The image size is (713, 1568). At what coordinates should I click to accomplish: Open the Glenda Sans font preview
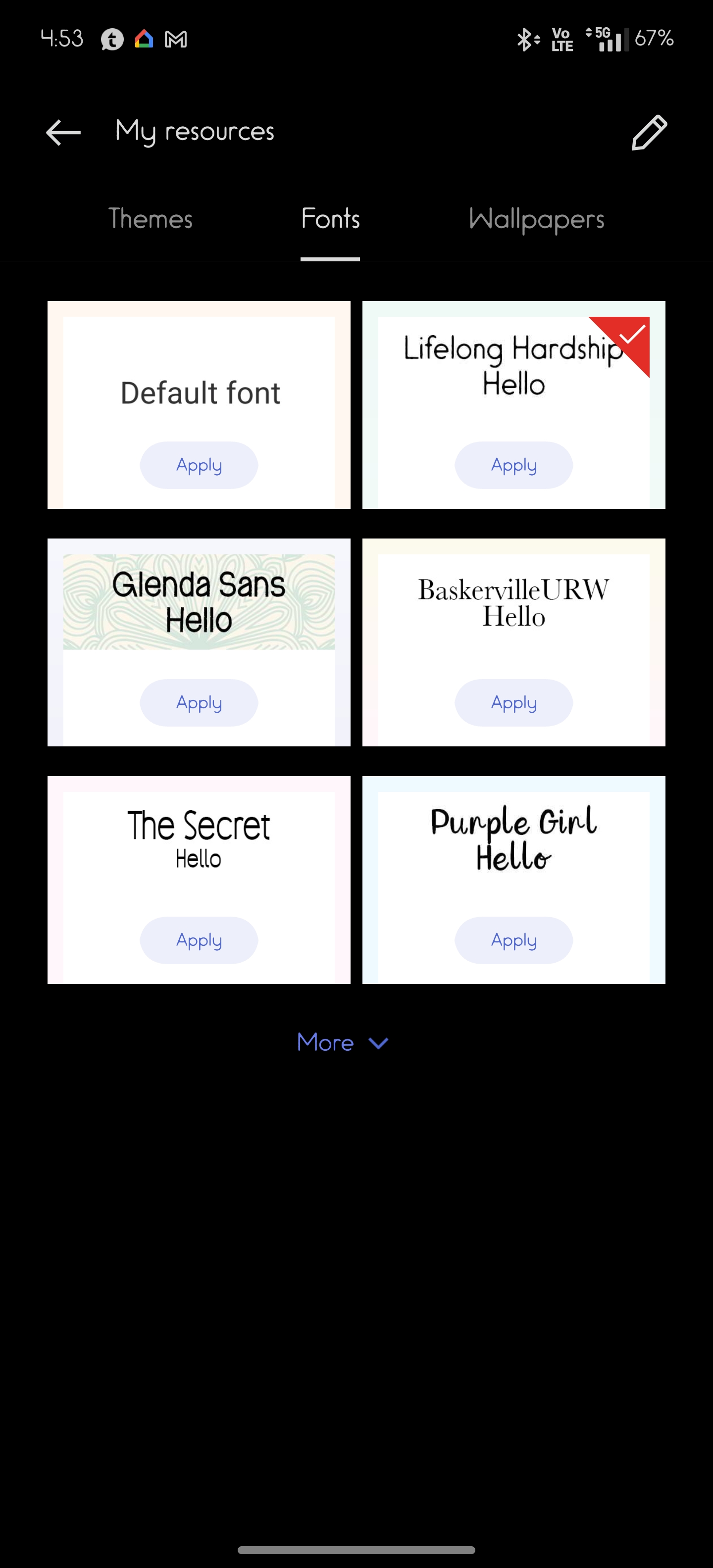[x=199, y=602]
